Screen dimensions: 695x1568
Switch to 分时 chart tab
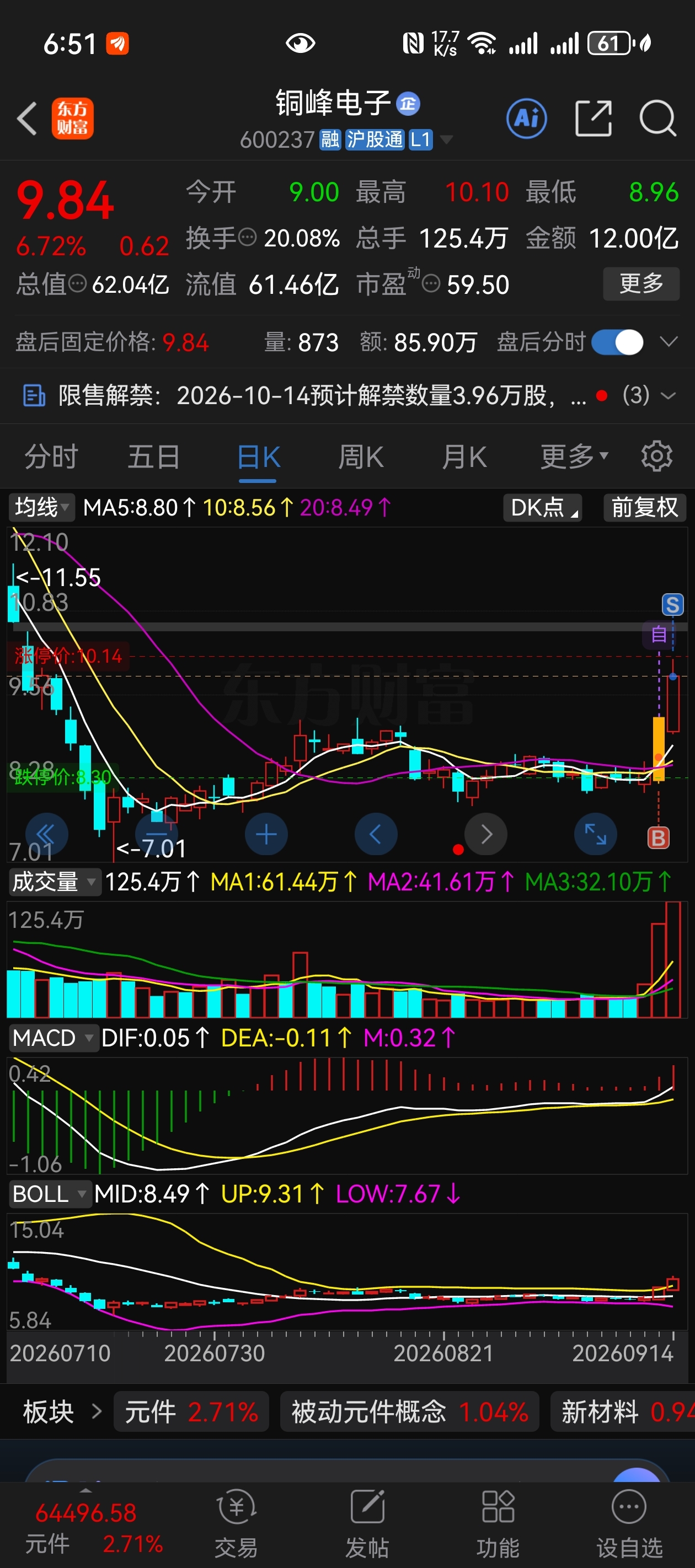click(51, 457)
